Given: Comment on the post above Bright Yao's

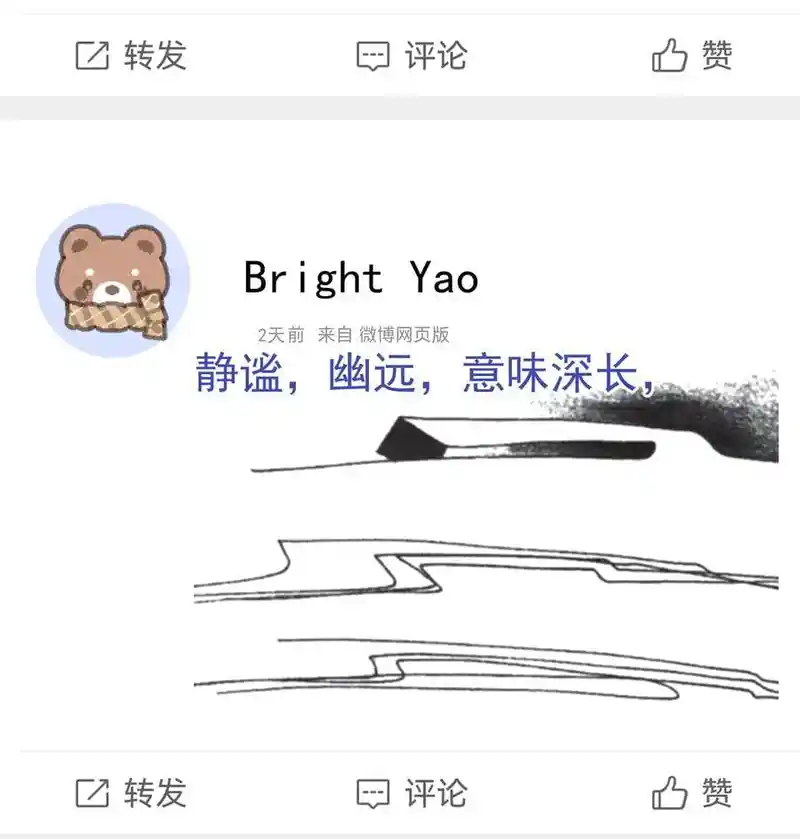Looking at the screenshot, I should [411, 55].
